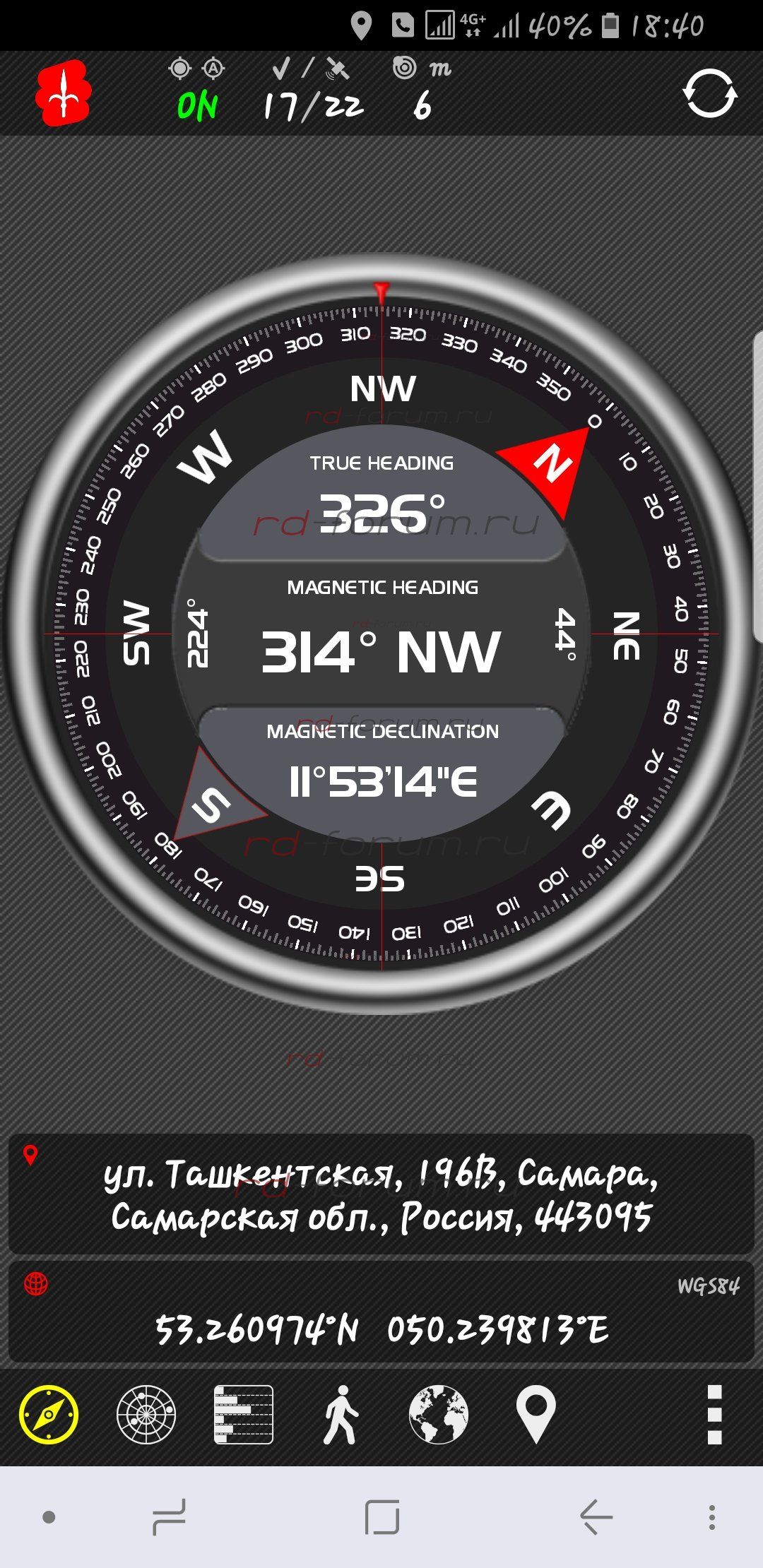This screenshot has height=1568, width=763.
Task: Open the three-dot overflow menu in the bottom bar
Action: pos(714,1414)
